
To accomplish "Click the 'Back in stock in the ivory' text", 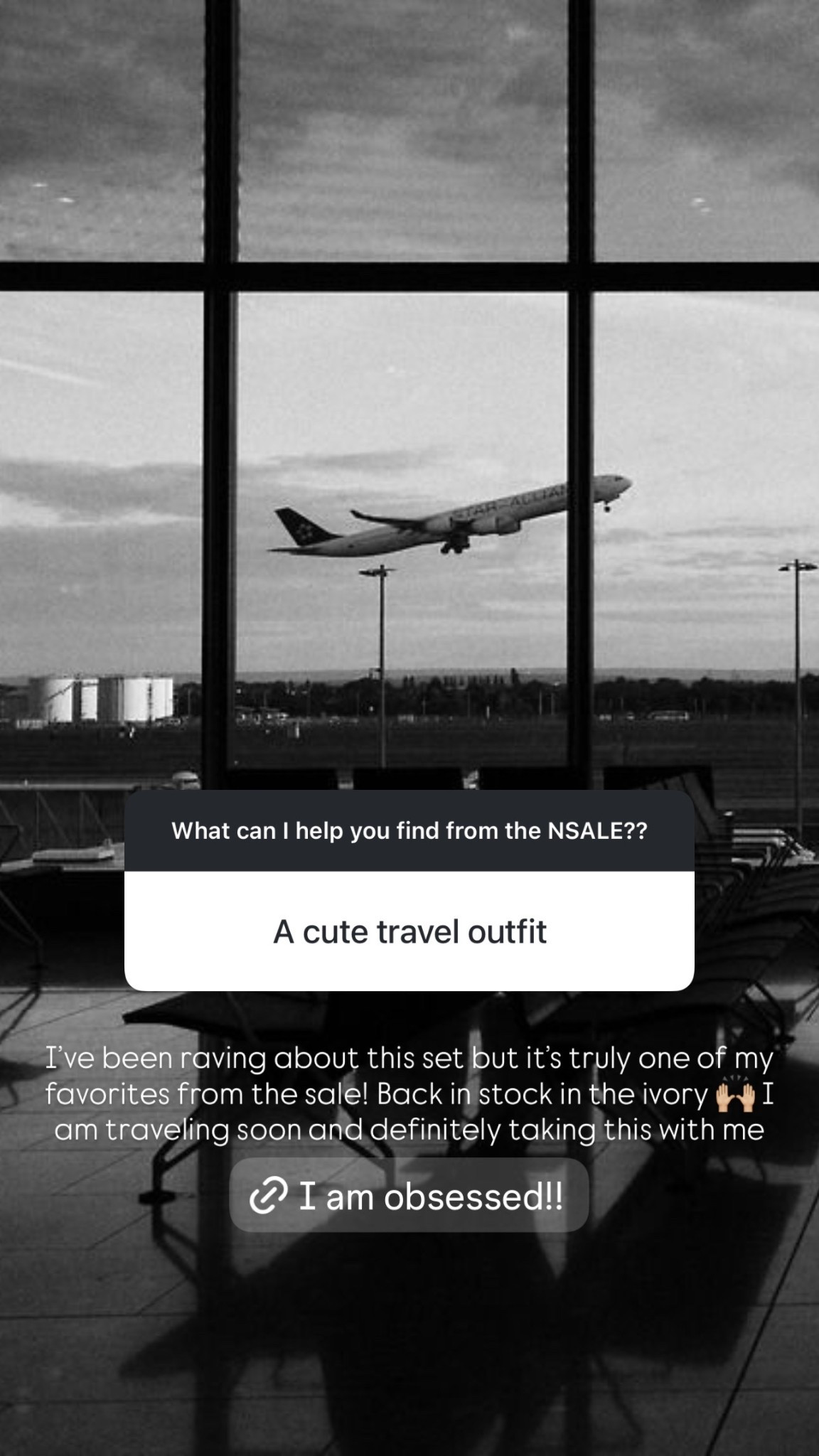I will tap(547, 1095).
